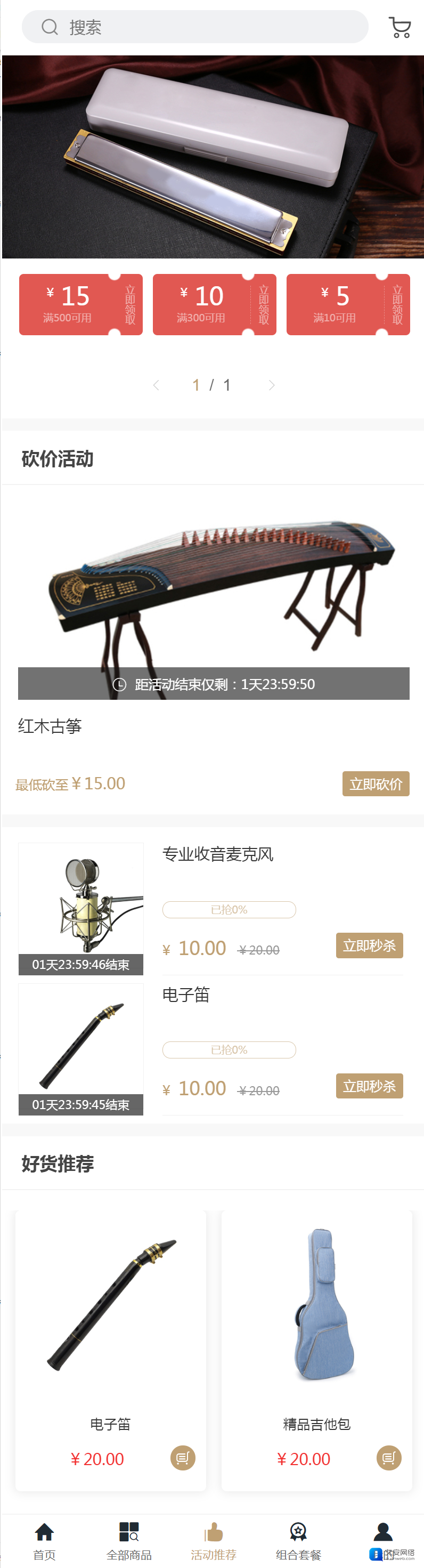Add 精品吉他包 to cart

click(389, 1458)
